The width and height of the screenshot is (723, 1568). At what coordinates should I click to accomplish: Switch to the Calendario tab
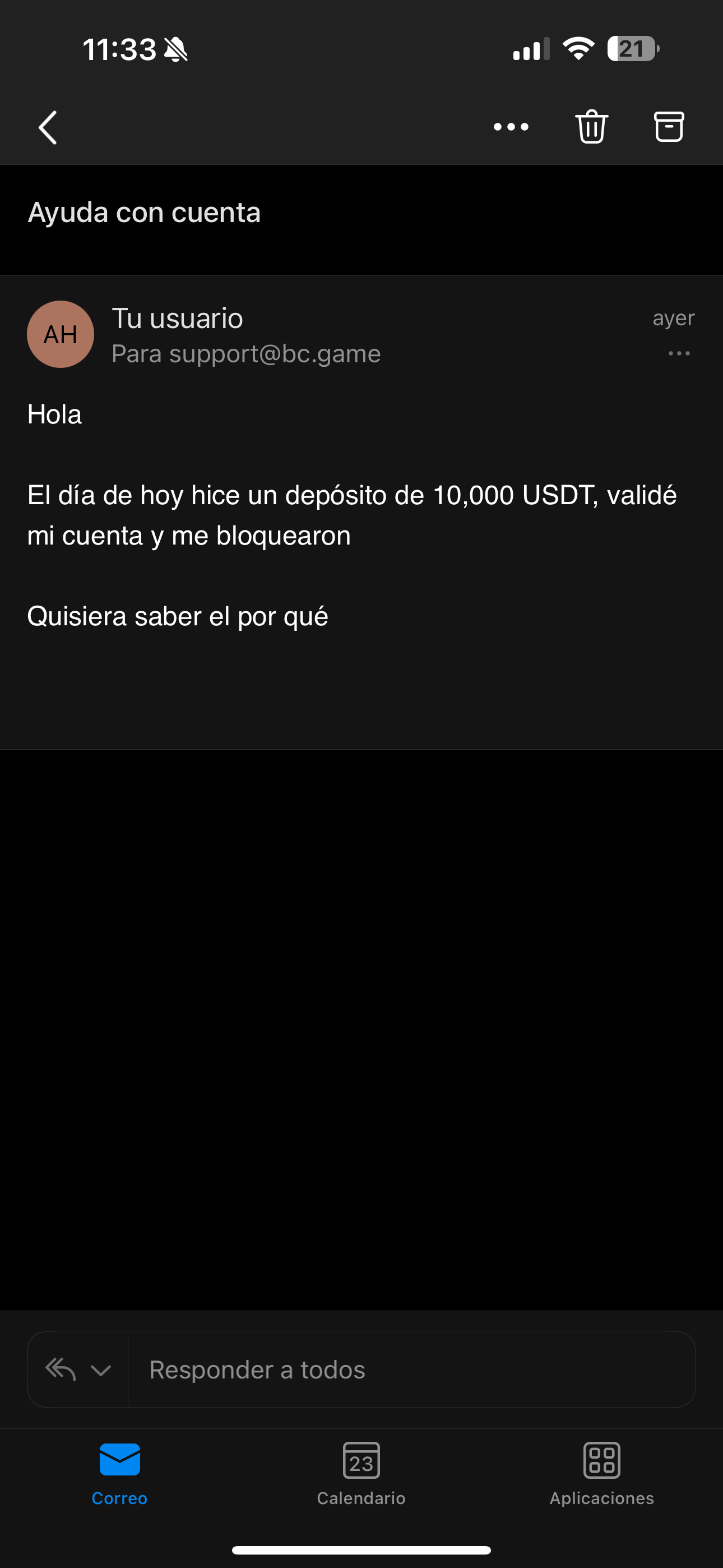coord(361,1473)
